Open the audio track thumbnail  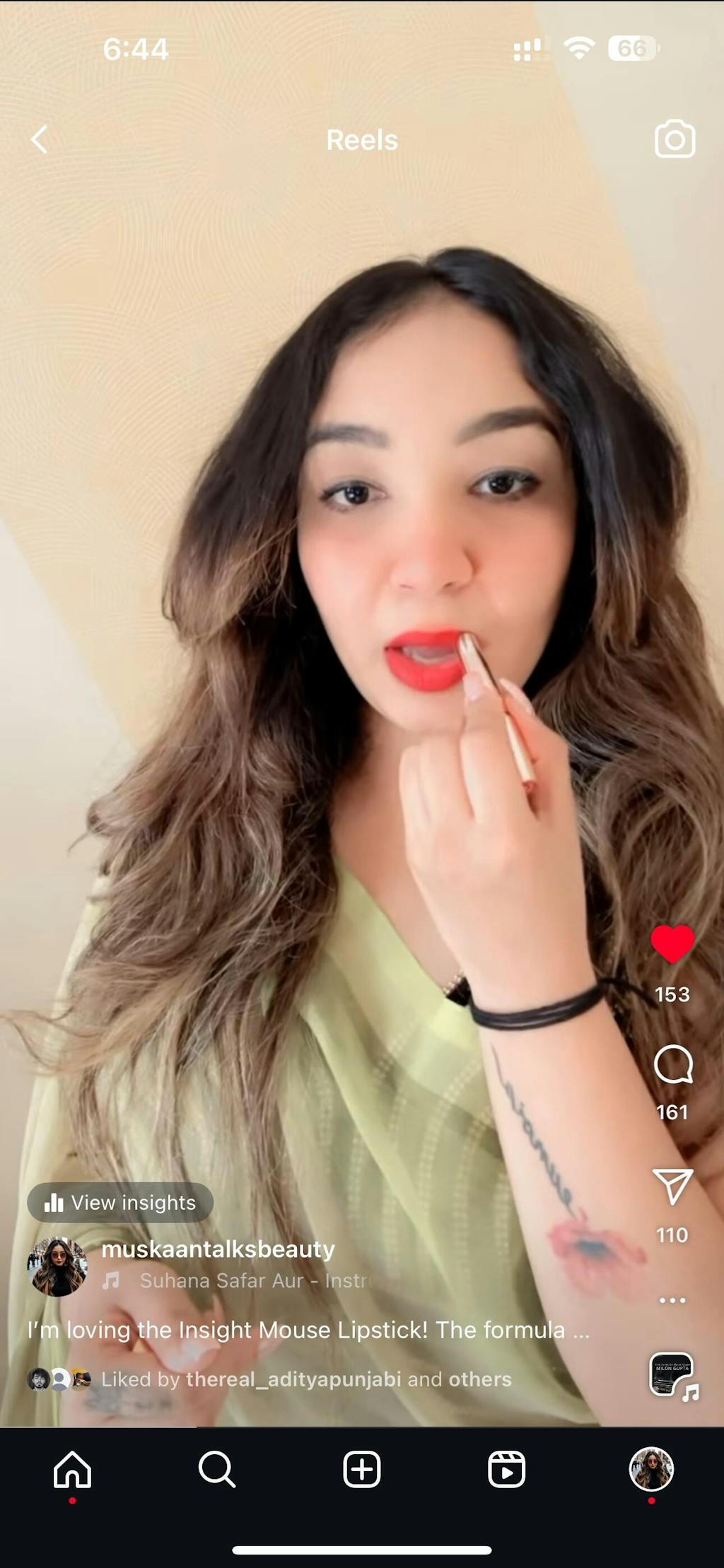coord(672,1374)
